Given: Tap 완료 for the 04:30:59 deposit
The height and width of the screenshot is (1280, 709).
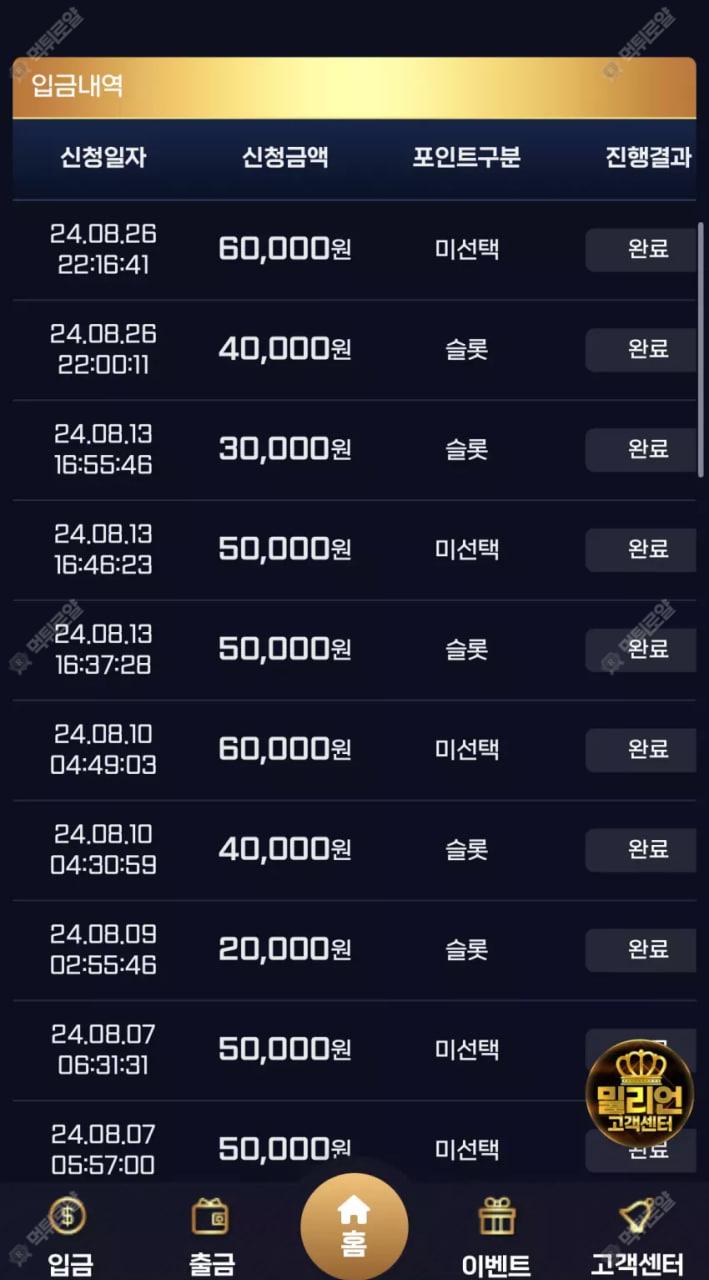Looking at the screenshot, I should (641, 849).
